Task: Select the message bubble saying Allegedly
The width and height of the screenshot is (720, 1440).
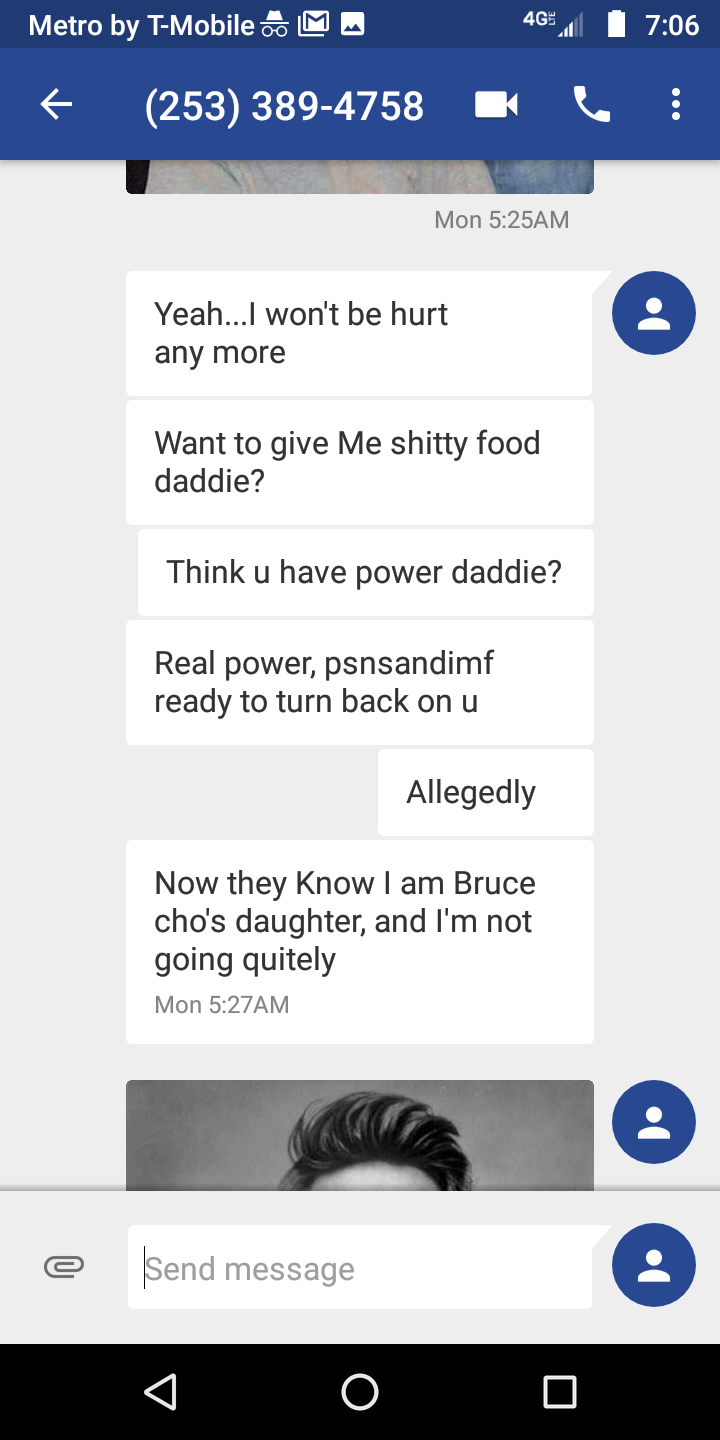Action: tap(485, 791)
